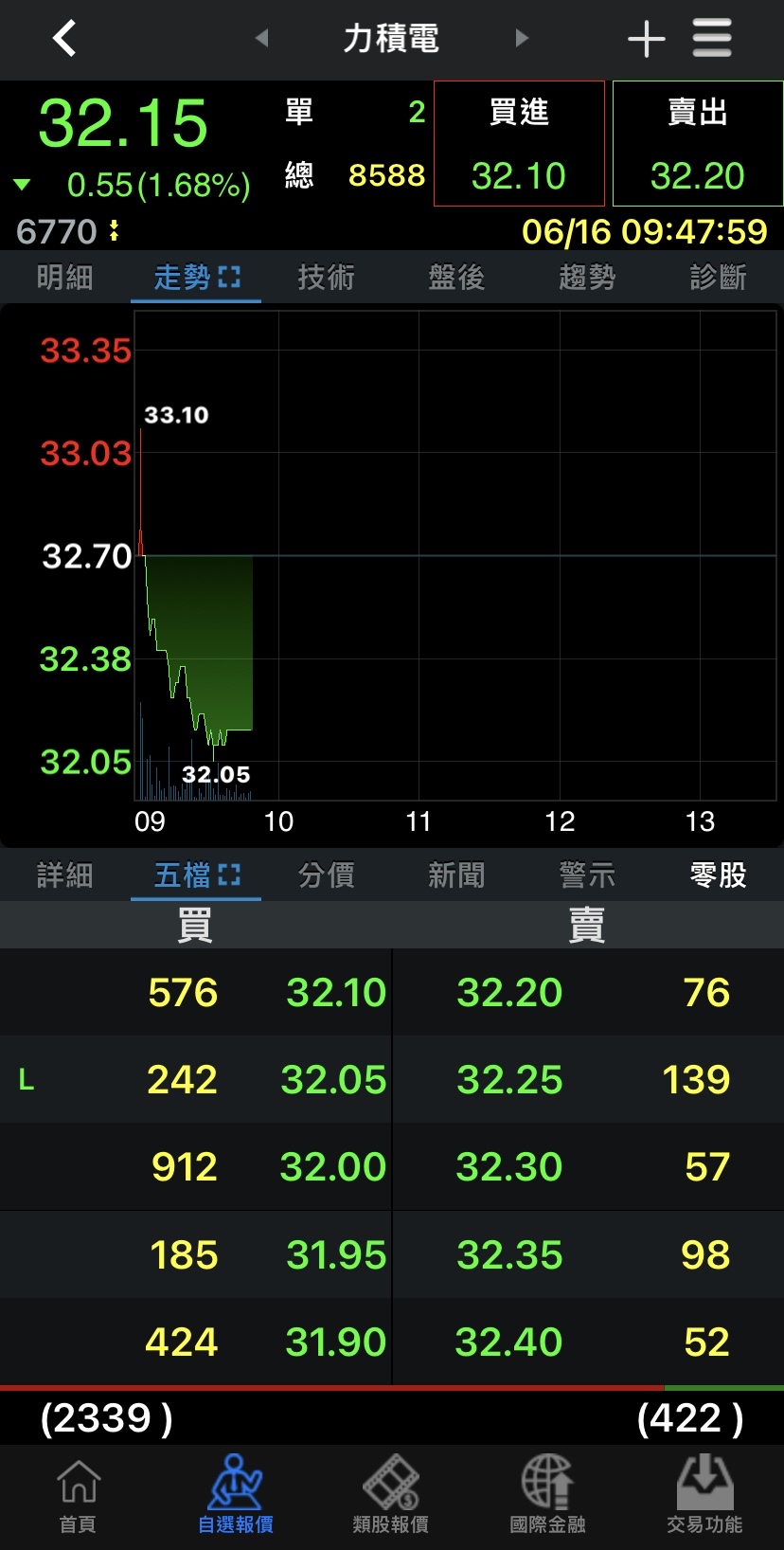Open 交易功能 in bottom navigation
The height and width of the screenshot is (1550, 784).
point(704,1496)
